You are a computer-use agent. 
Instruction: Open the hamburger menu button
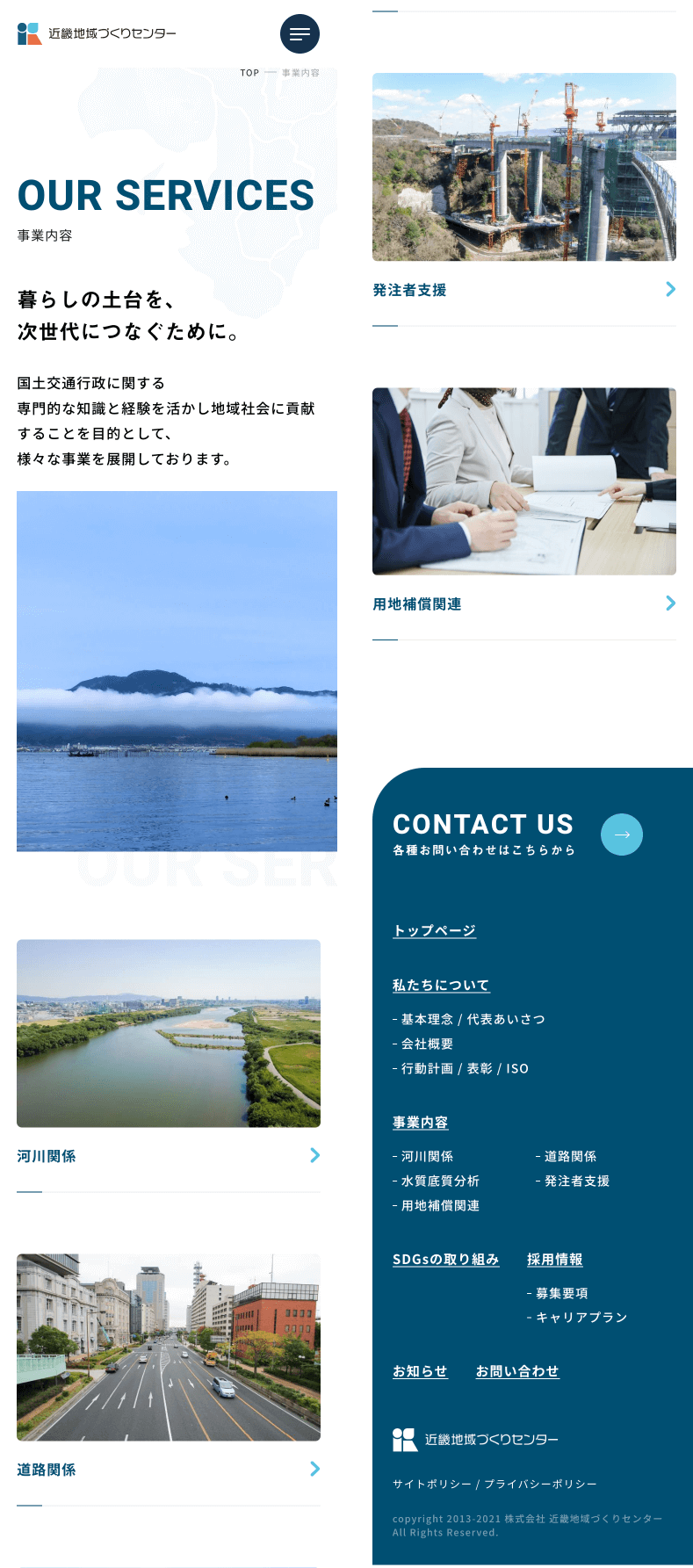pyautogui.click(x=300, y=34)
